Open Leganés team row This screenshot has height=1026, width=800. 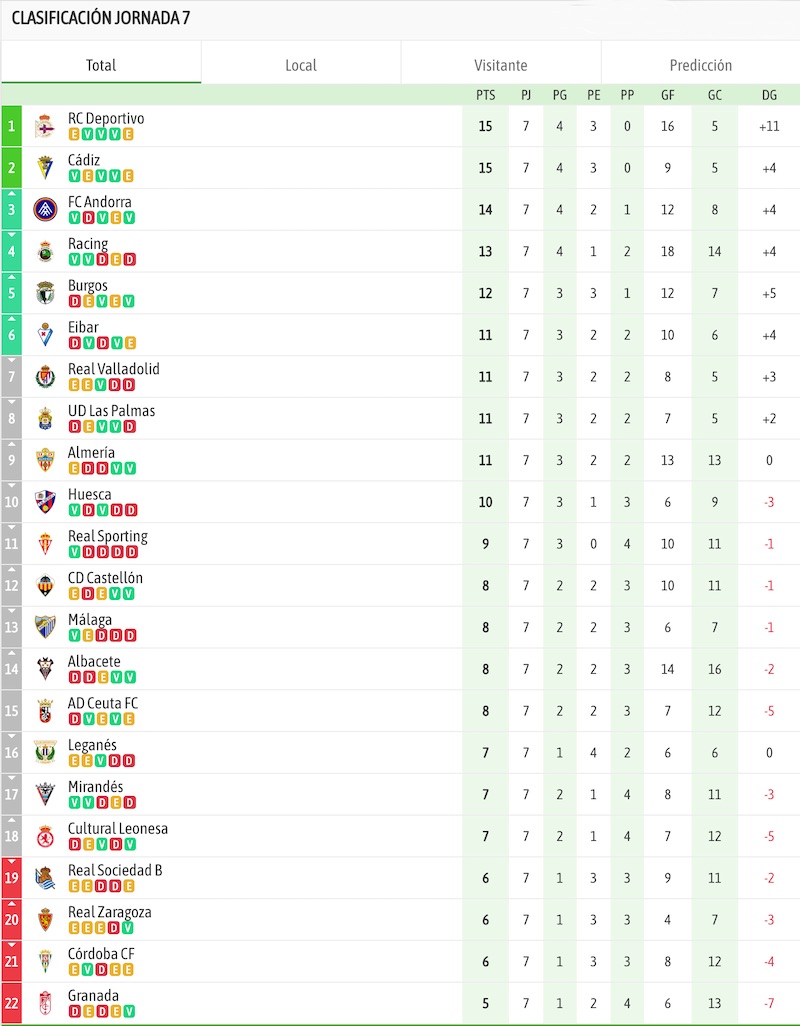point(92,745)
